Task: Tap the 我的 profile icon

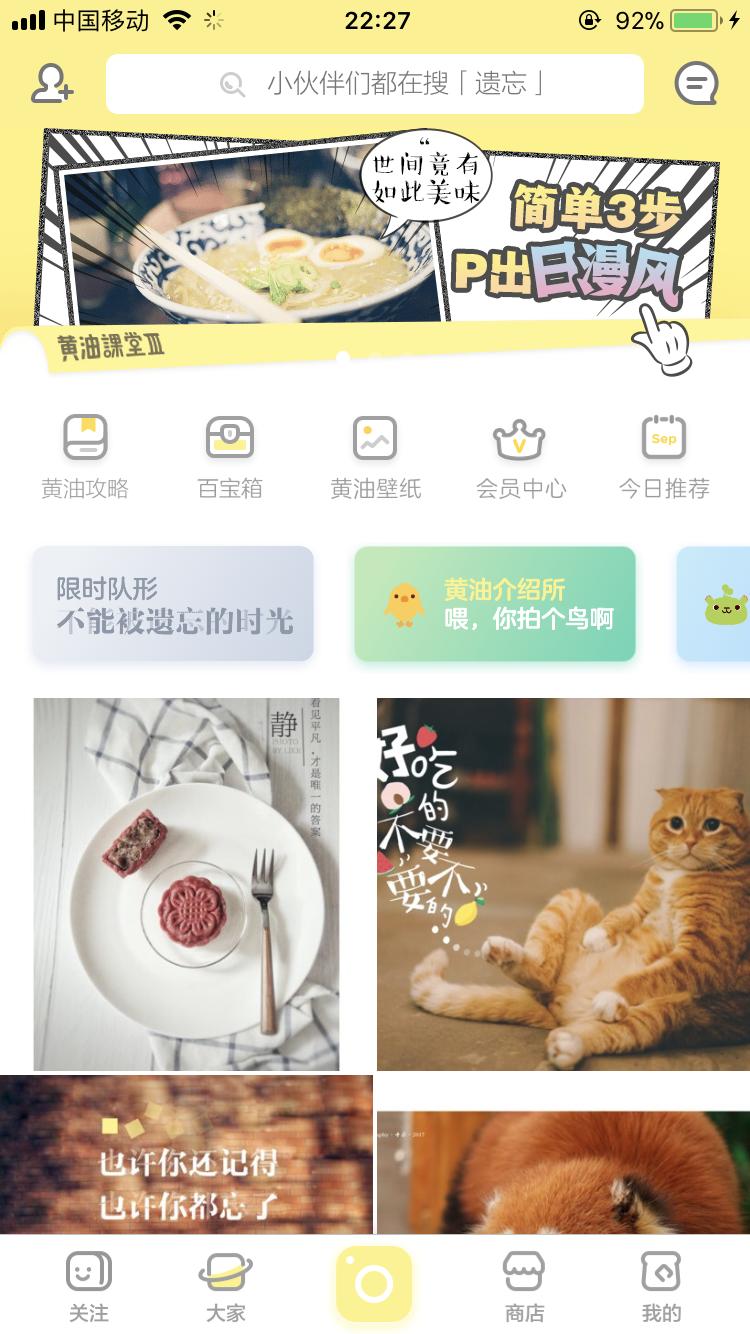Action: 661,1283
